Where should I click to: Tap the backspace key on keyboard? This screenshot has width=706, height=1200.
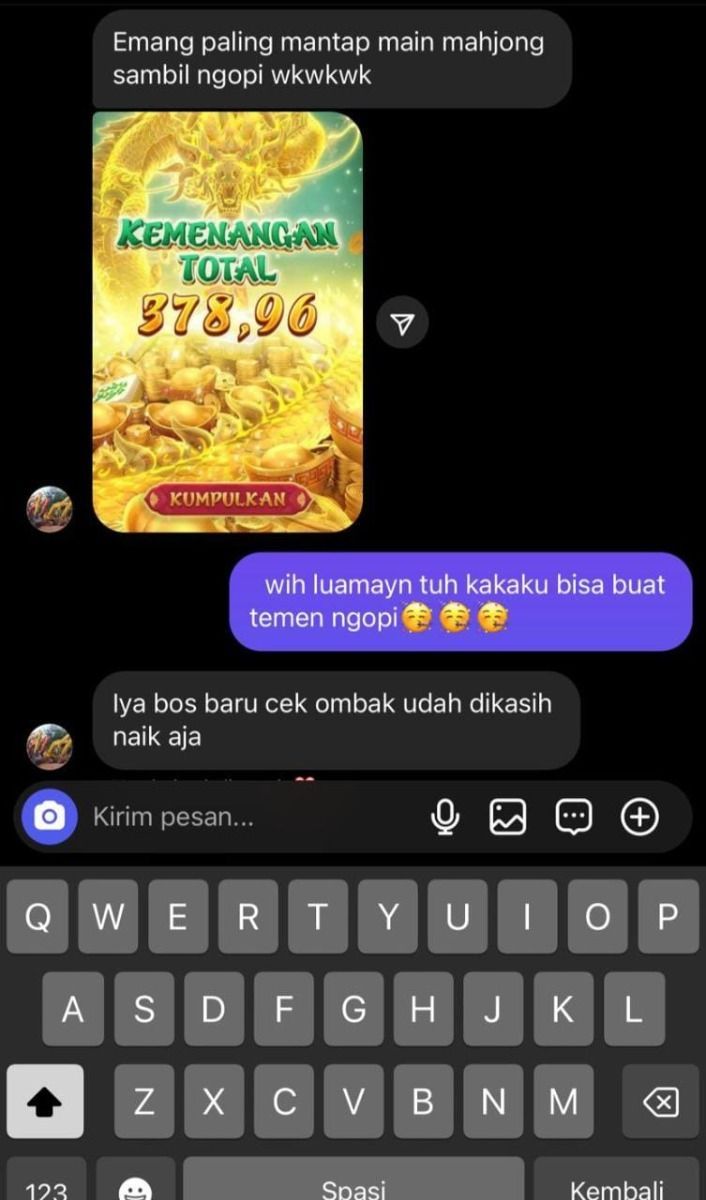pos(659,1102)
